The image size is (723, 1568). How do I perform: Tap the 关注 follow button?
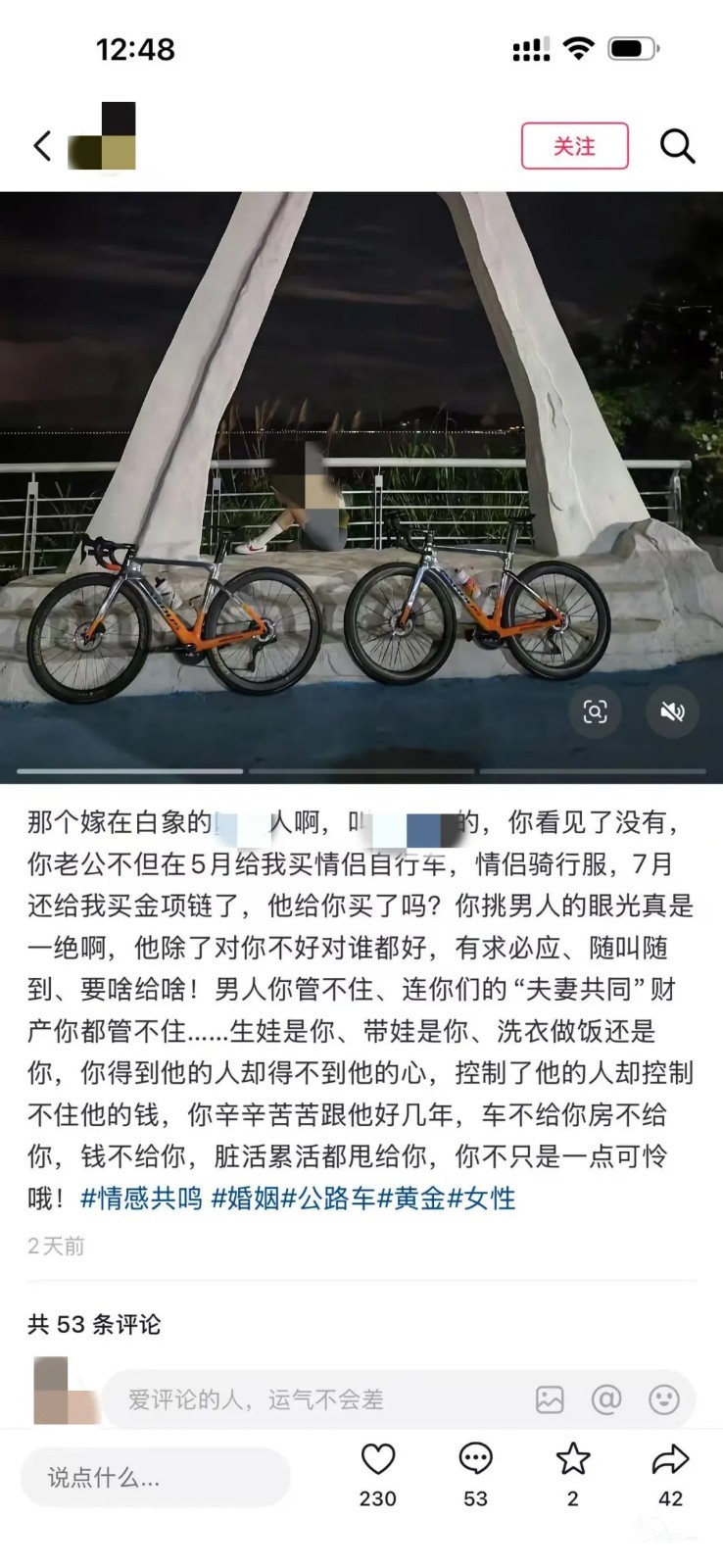[574, 146]
